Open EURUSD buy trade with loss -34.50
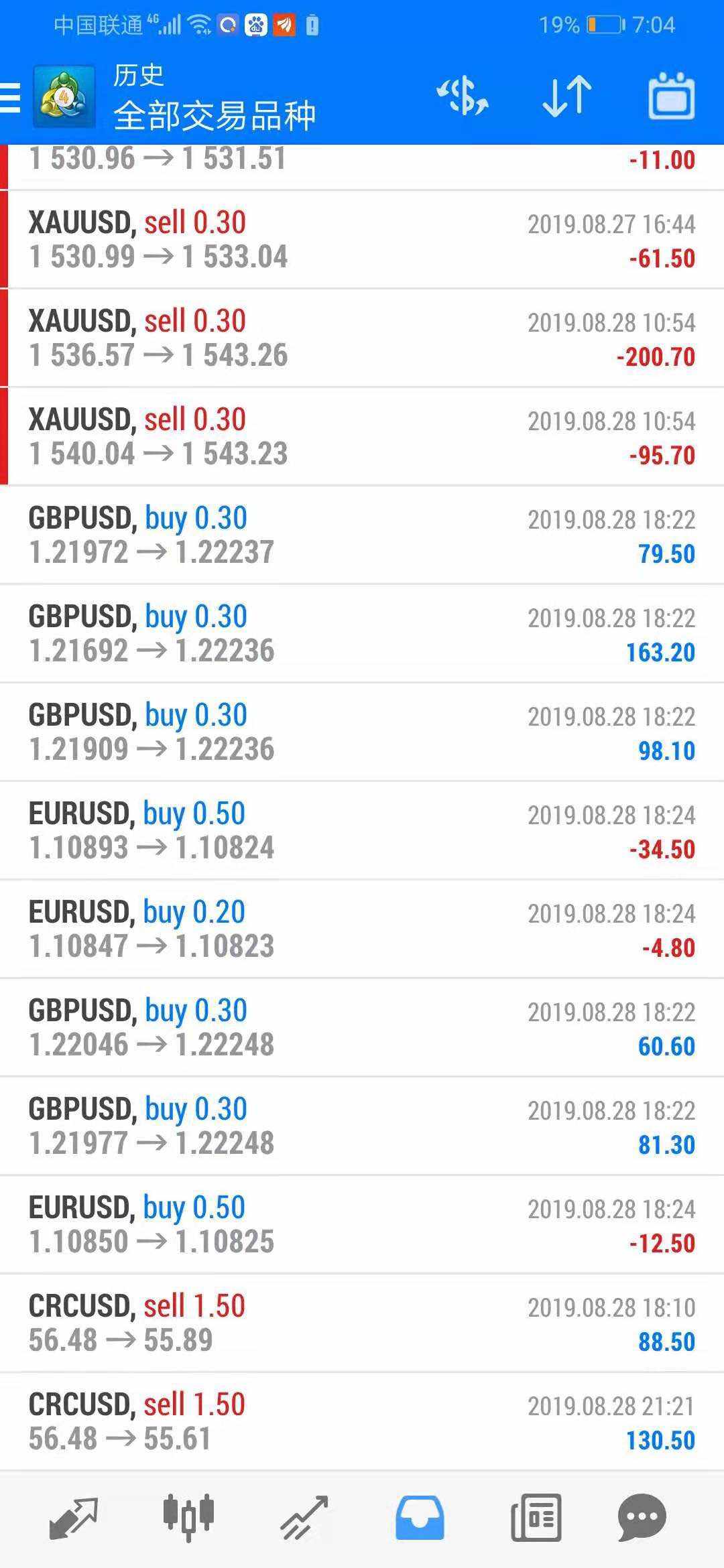This screenshot has height=1568, width=724. 362,831
